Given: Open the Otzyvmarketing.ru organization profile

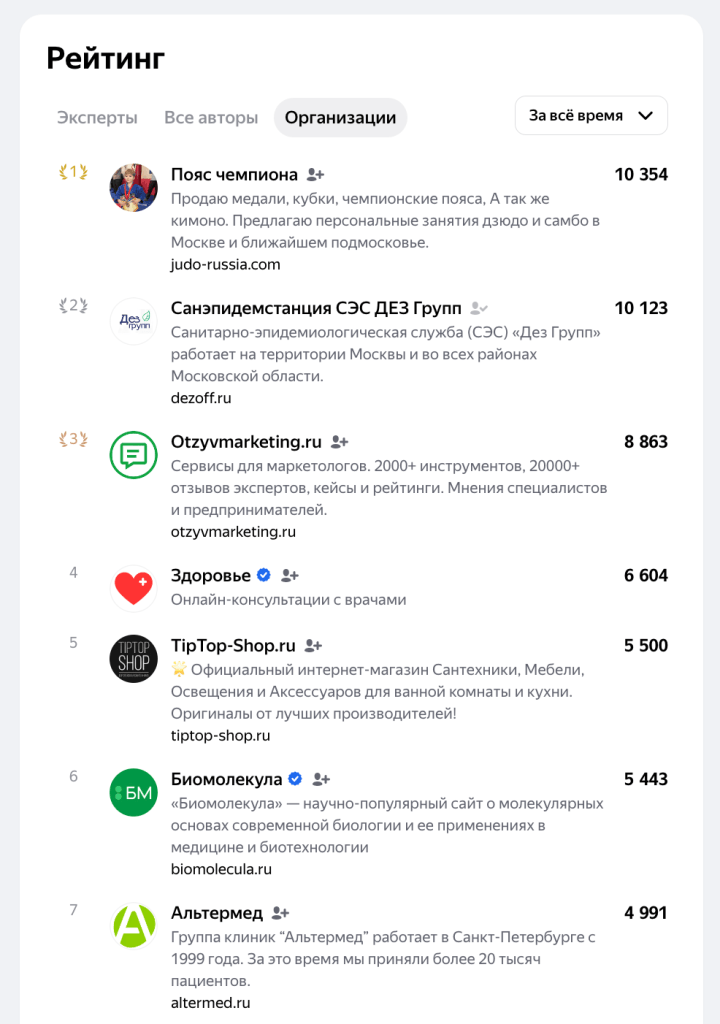Looking at the screenshot, I should click(246, 441).
